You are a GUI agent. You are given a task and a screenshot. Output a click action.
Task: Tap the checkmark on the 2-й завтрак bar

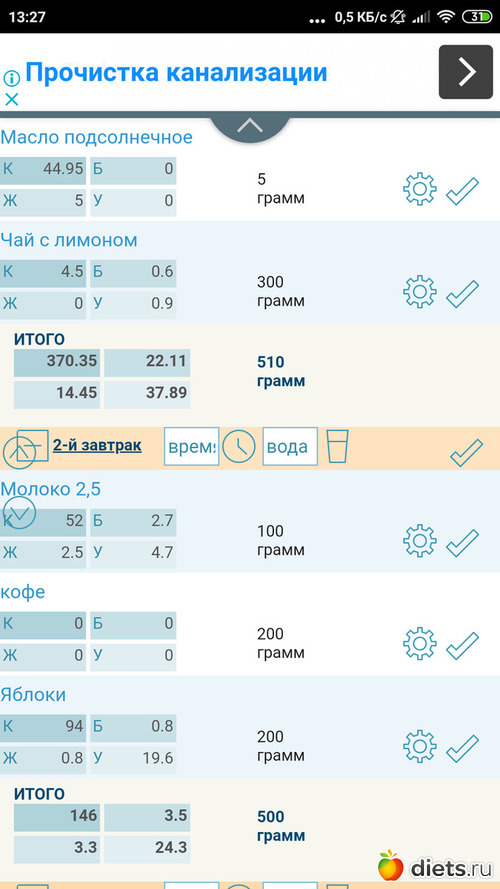[467, 452]
